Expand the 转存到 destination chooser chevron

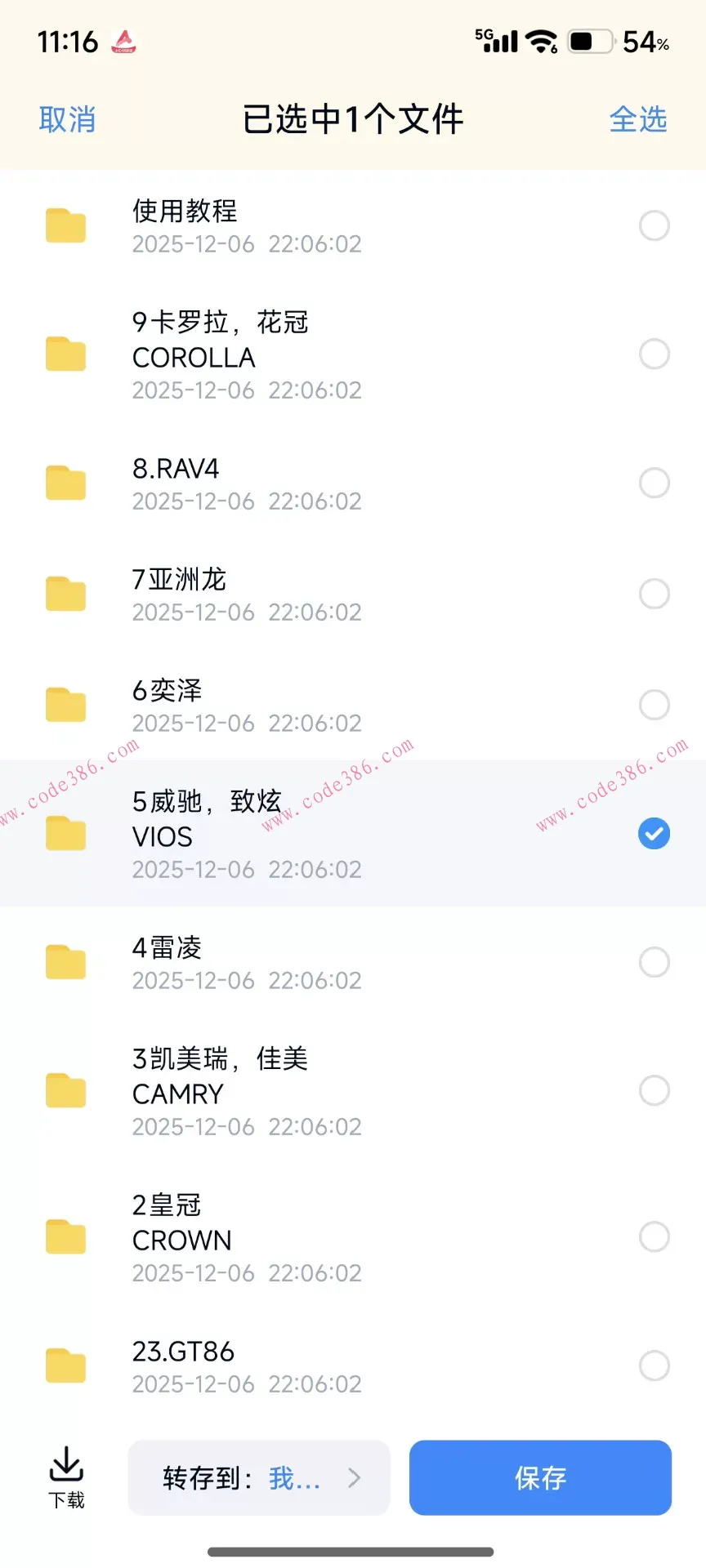click(x=354, y=1477)
